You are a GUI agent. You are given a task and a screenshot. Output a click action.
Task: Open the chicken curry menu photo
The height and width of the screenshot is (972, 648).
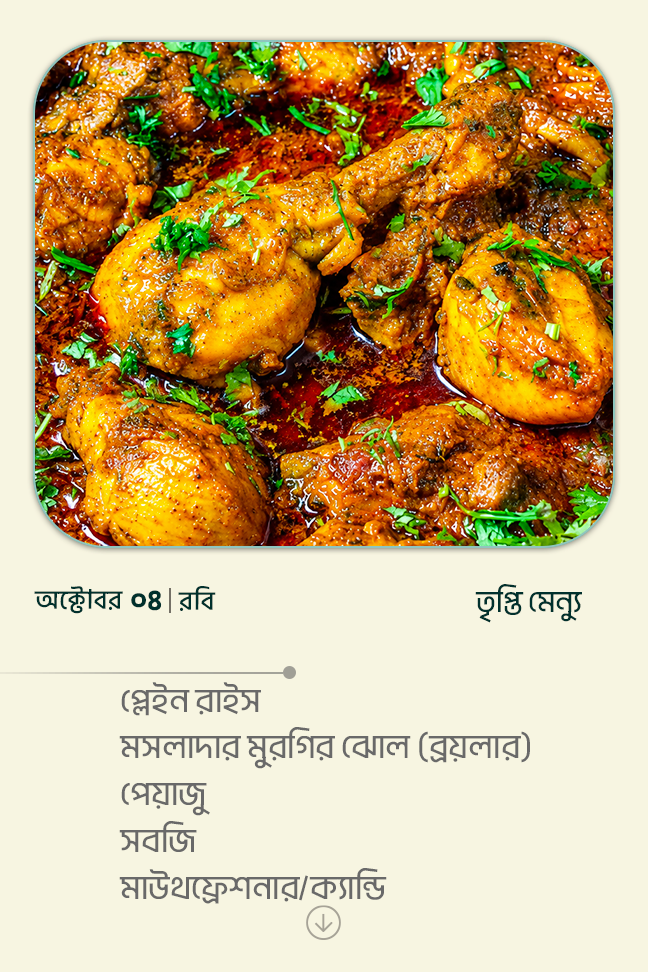coord(324,294)
